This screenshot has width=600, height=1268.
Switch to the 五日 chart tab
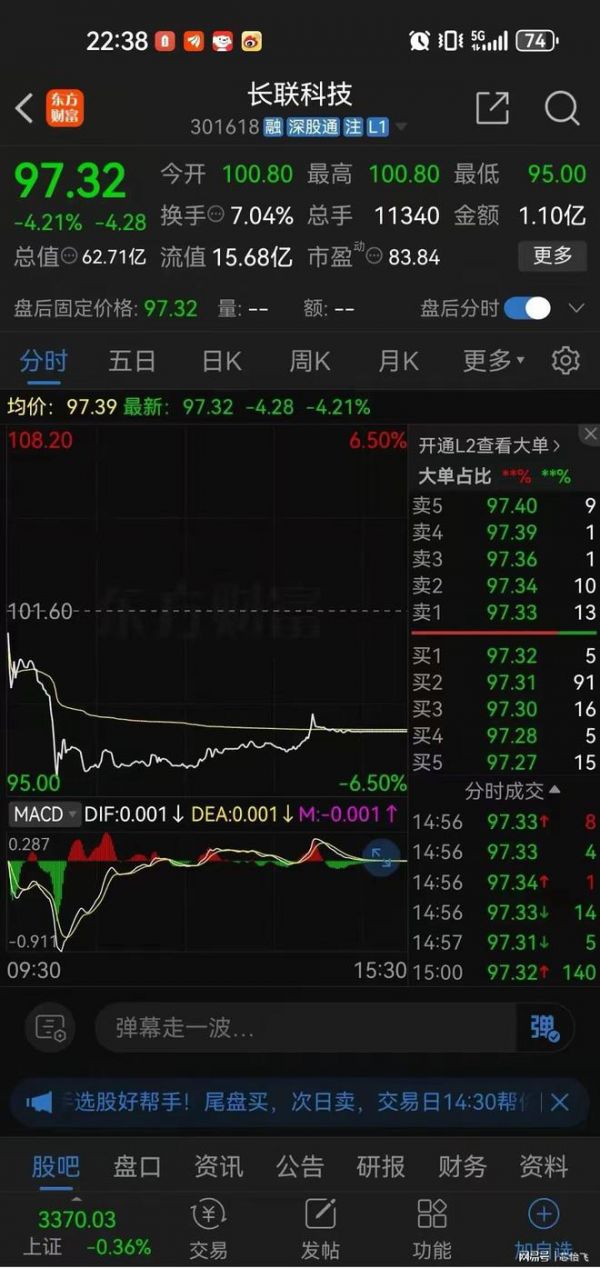pyautogui.click(x=132, y=360)
